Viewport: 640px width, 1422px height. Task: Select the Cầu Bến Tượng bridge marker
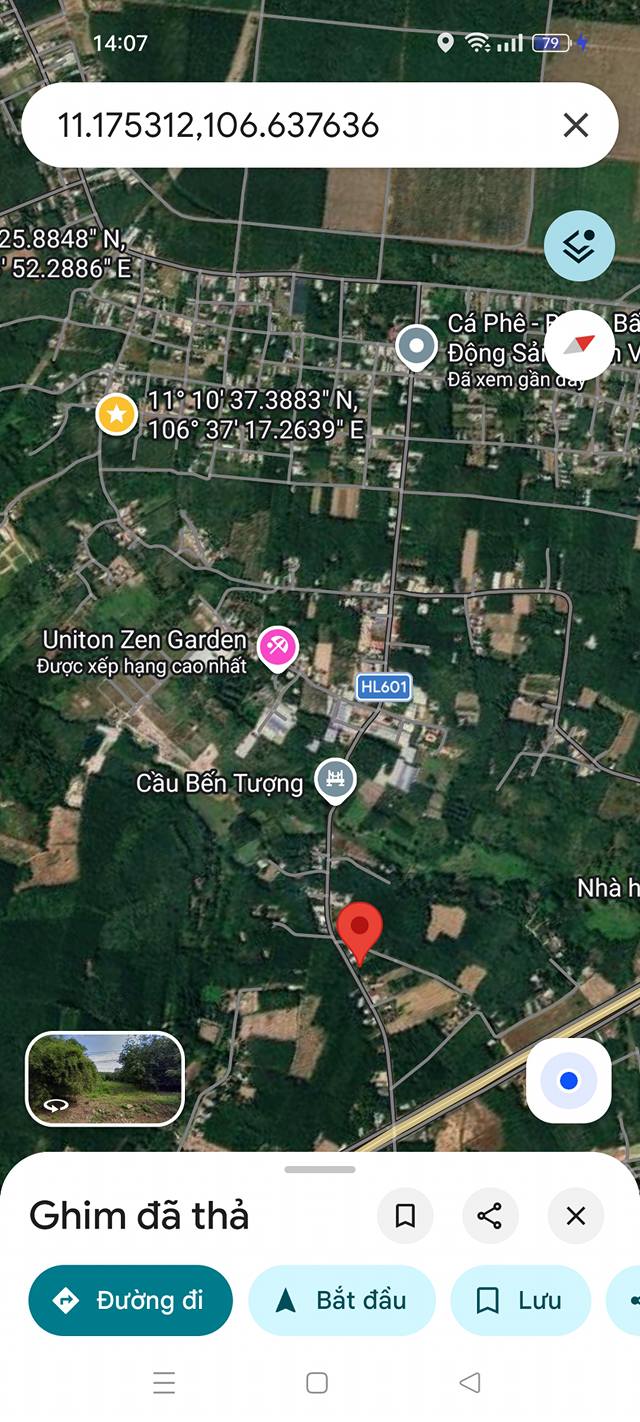[335, 780]
